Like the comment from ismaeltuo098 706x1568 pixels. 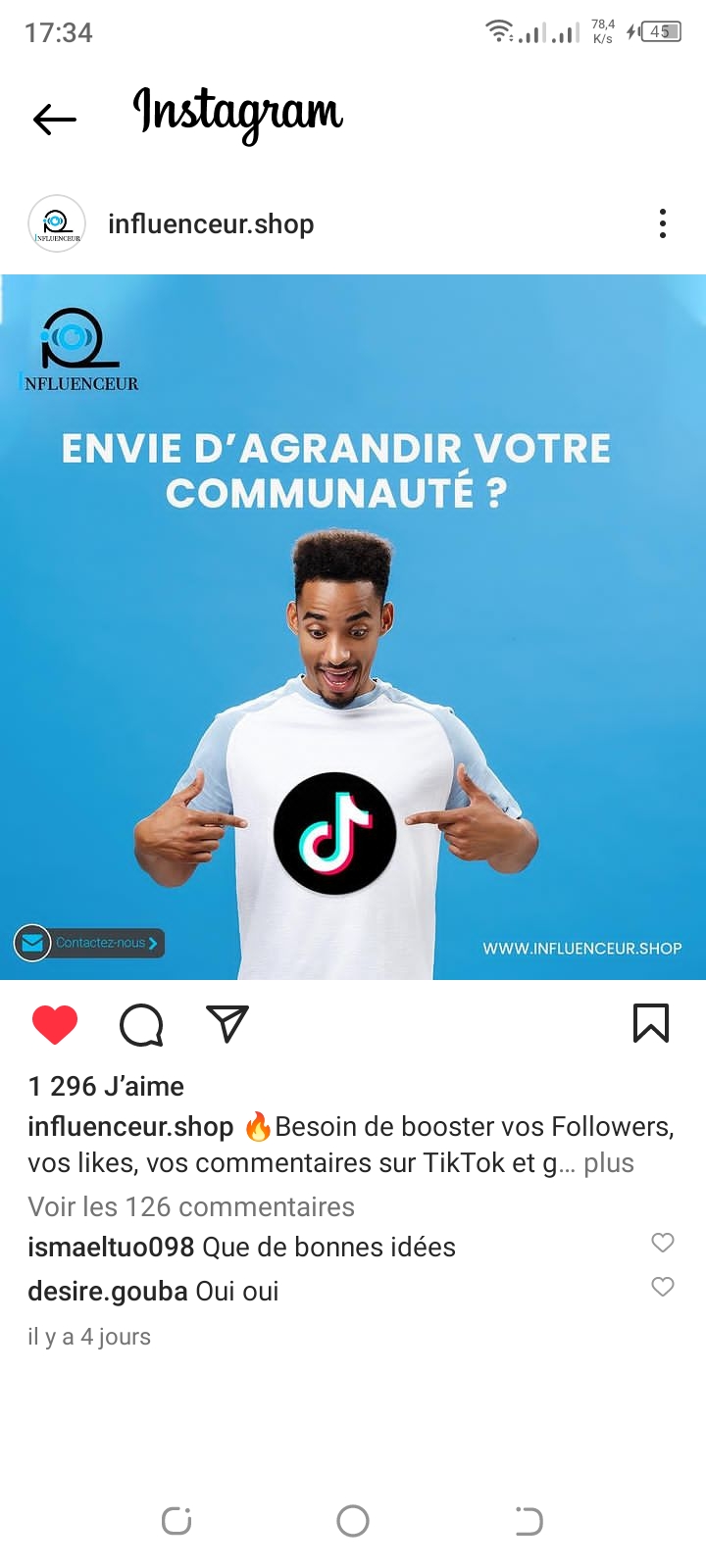click(663, 1243)
